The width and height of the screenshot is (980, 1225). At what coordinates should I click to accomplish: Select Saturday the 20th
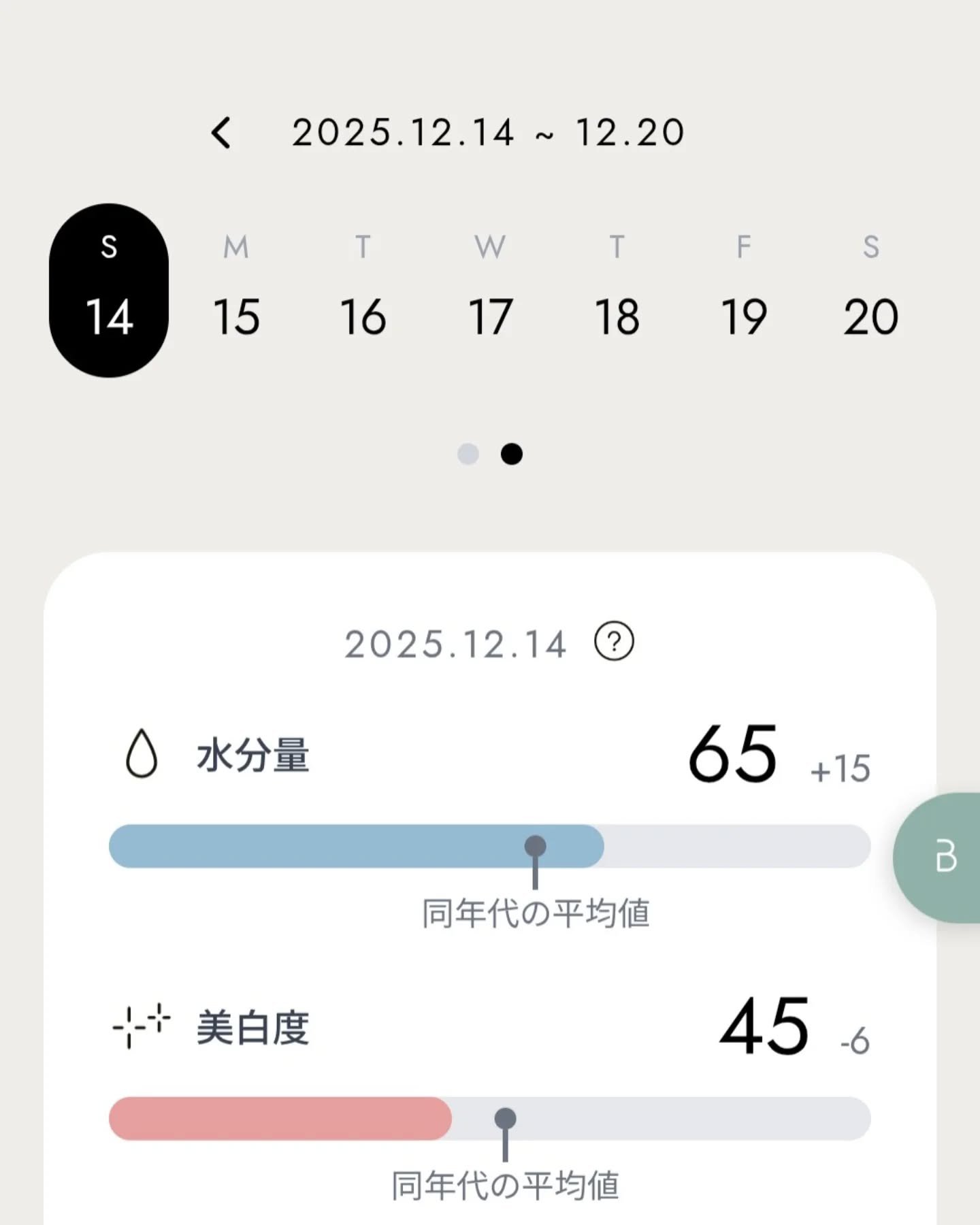tap(871, 291)
